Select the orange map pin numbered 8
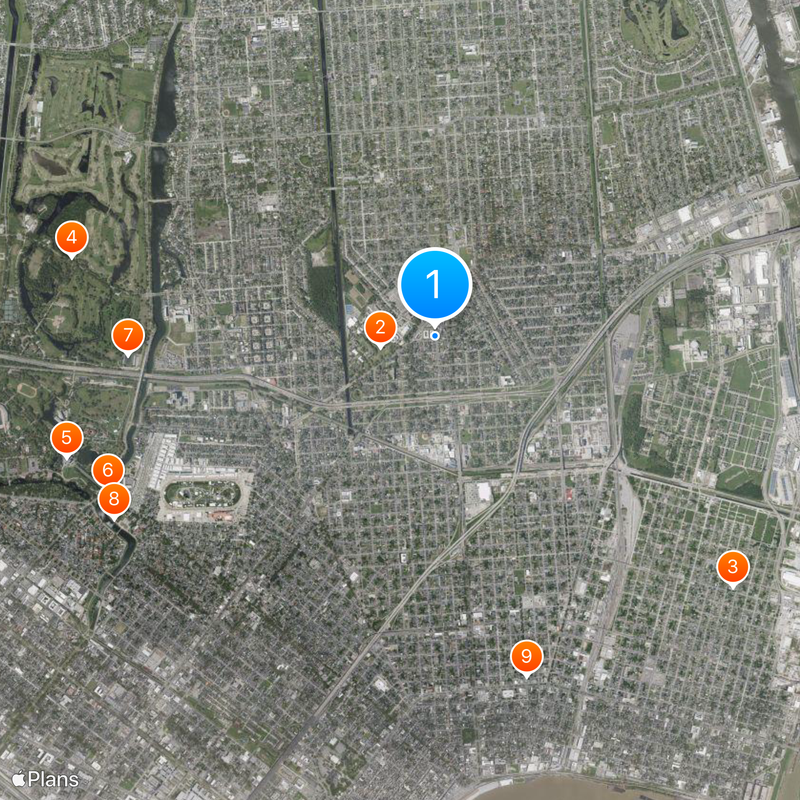Screen dimensions: 800x800 (114, 498)
